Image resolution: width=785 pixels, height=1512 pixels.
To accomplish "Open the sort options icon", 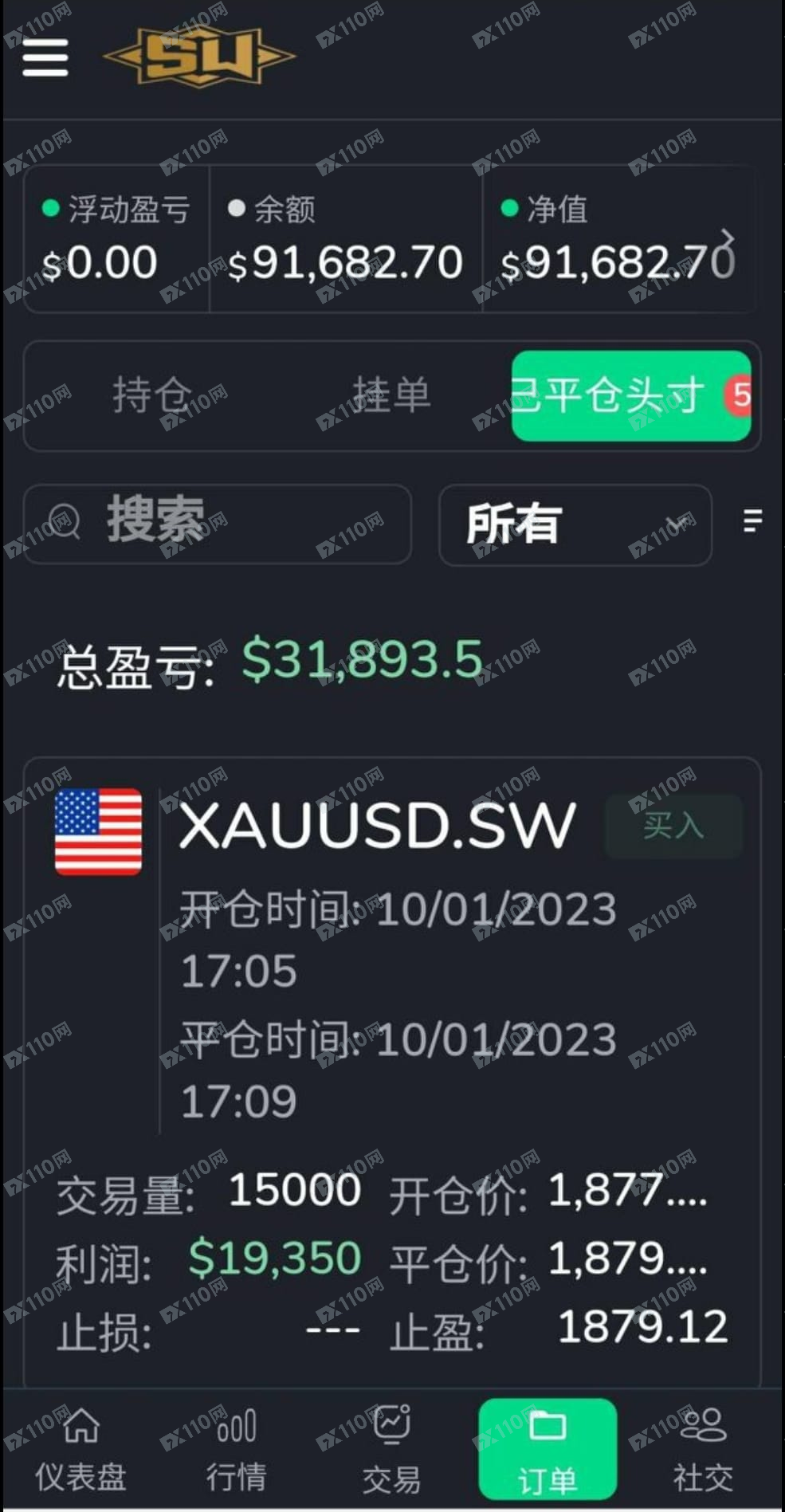I will [752, 521].
